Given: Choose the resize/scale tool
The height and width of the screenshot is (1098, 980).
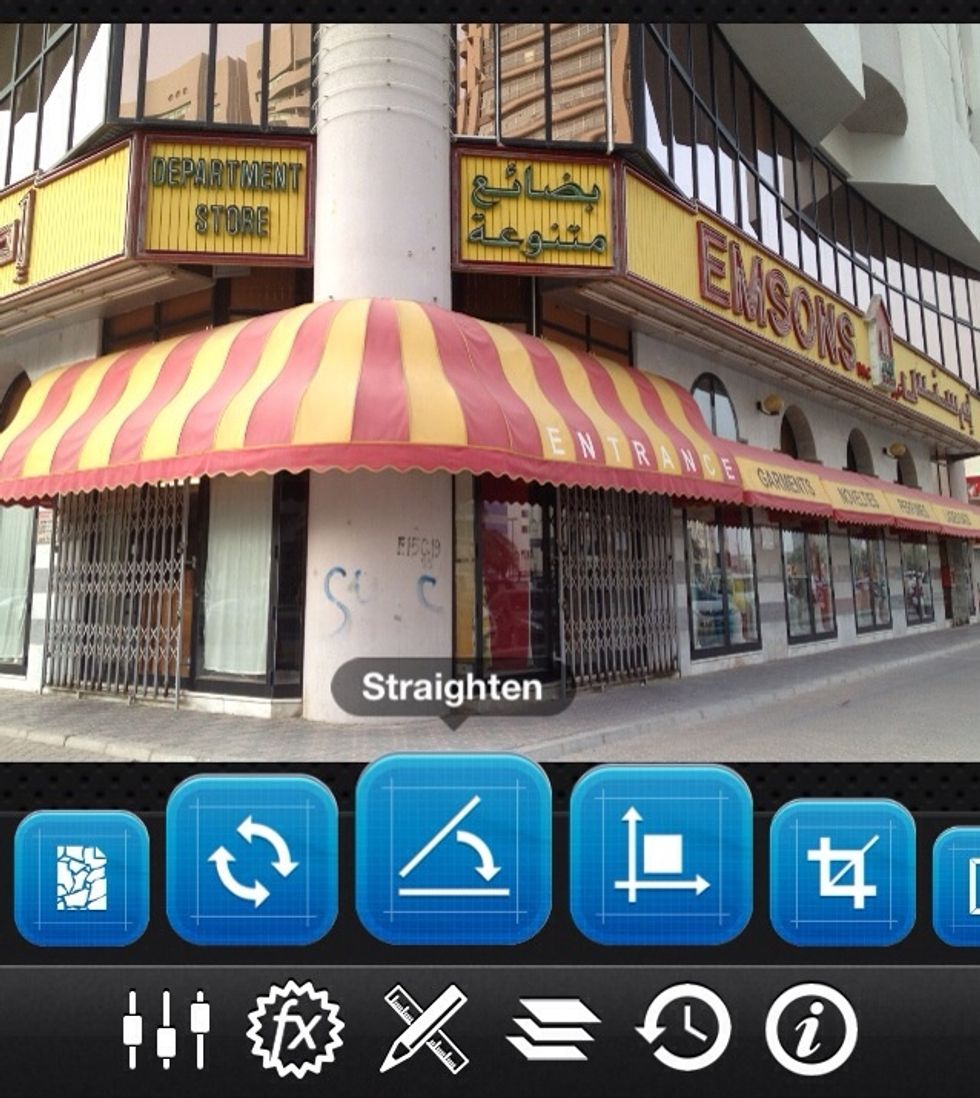Looking at the screenshot, I should coord(661,855).
